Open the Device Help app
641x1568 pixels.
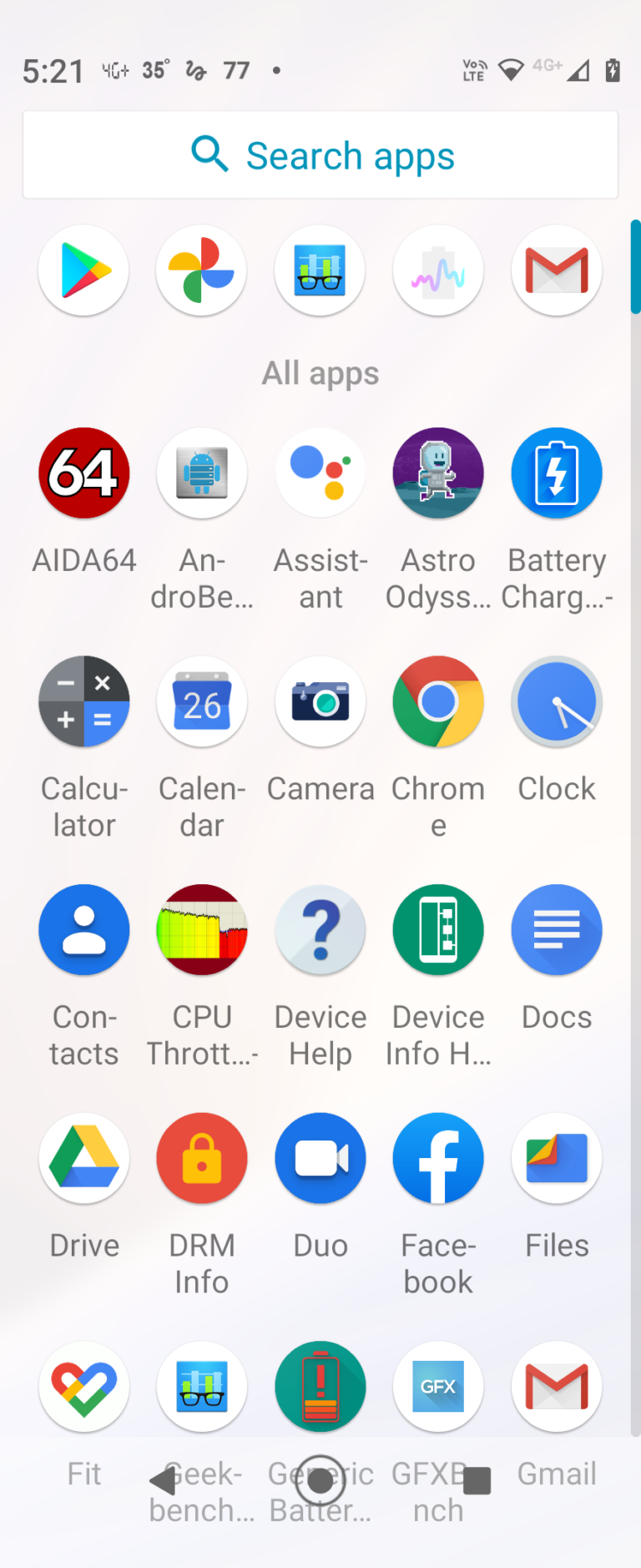(320, 930)
